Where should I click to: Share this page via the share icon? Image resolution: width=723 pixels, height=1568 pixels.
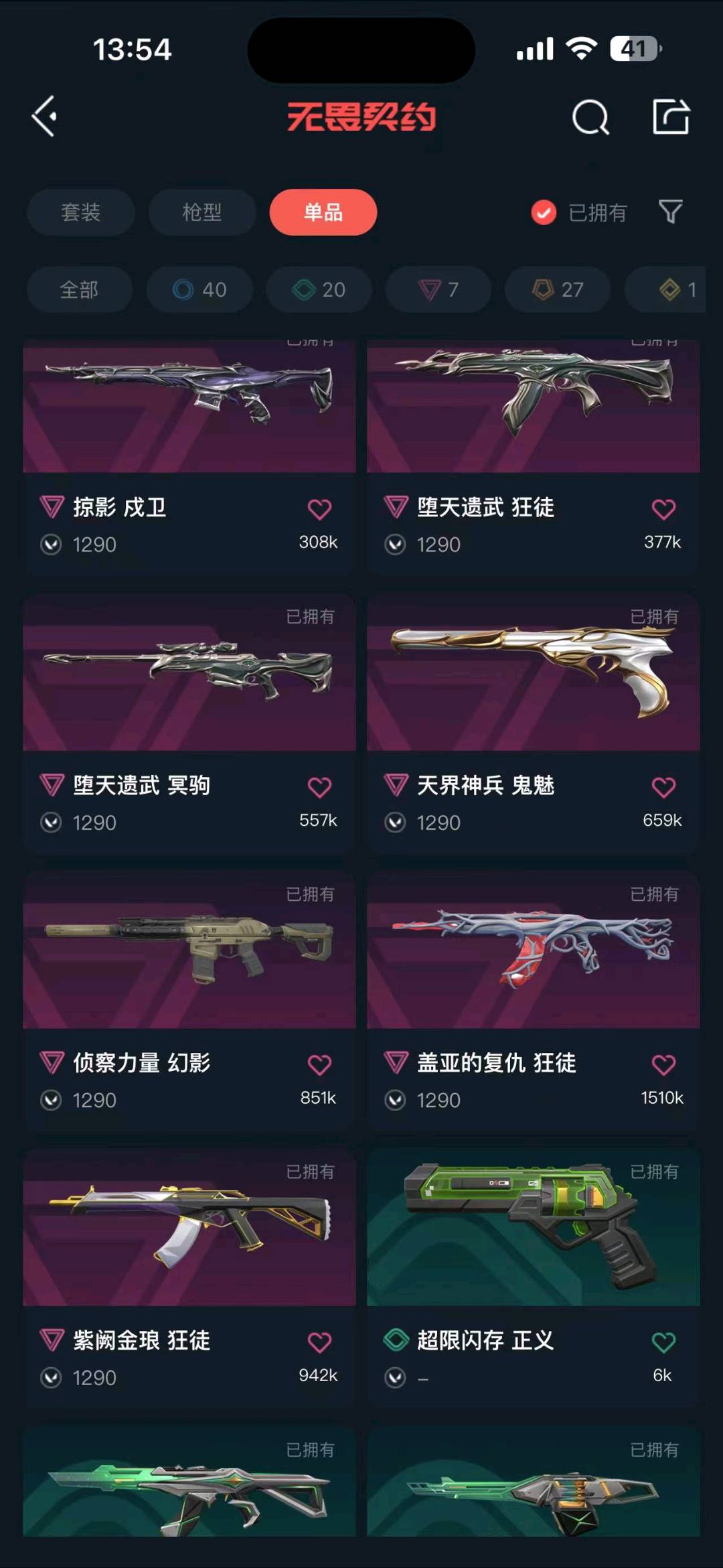click(671, 117)
